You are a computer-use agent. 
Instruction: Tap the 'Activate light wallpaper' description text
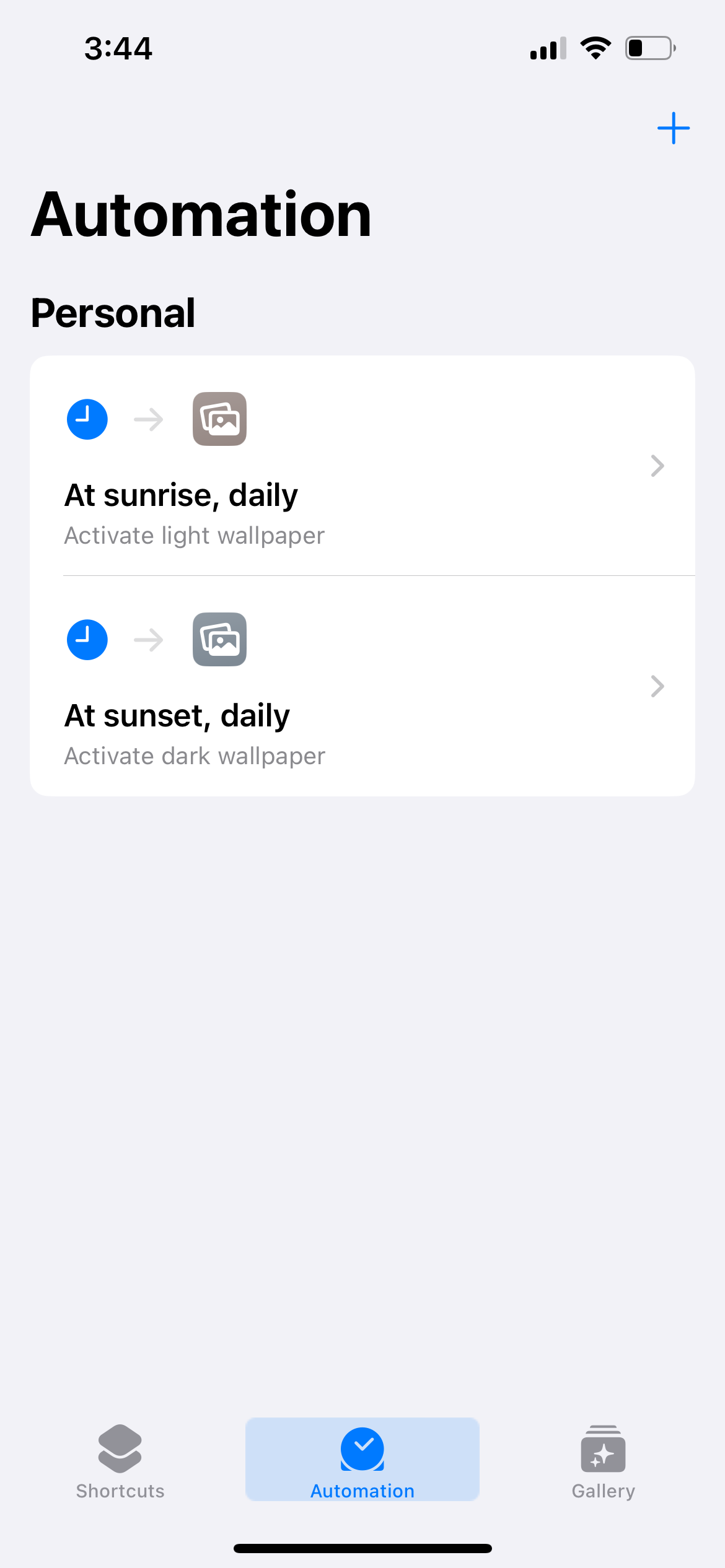click(x=194, y=535)
